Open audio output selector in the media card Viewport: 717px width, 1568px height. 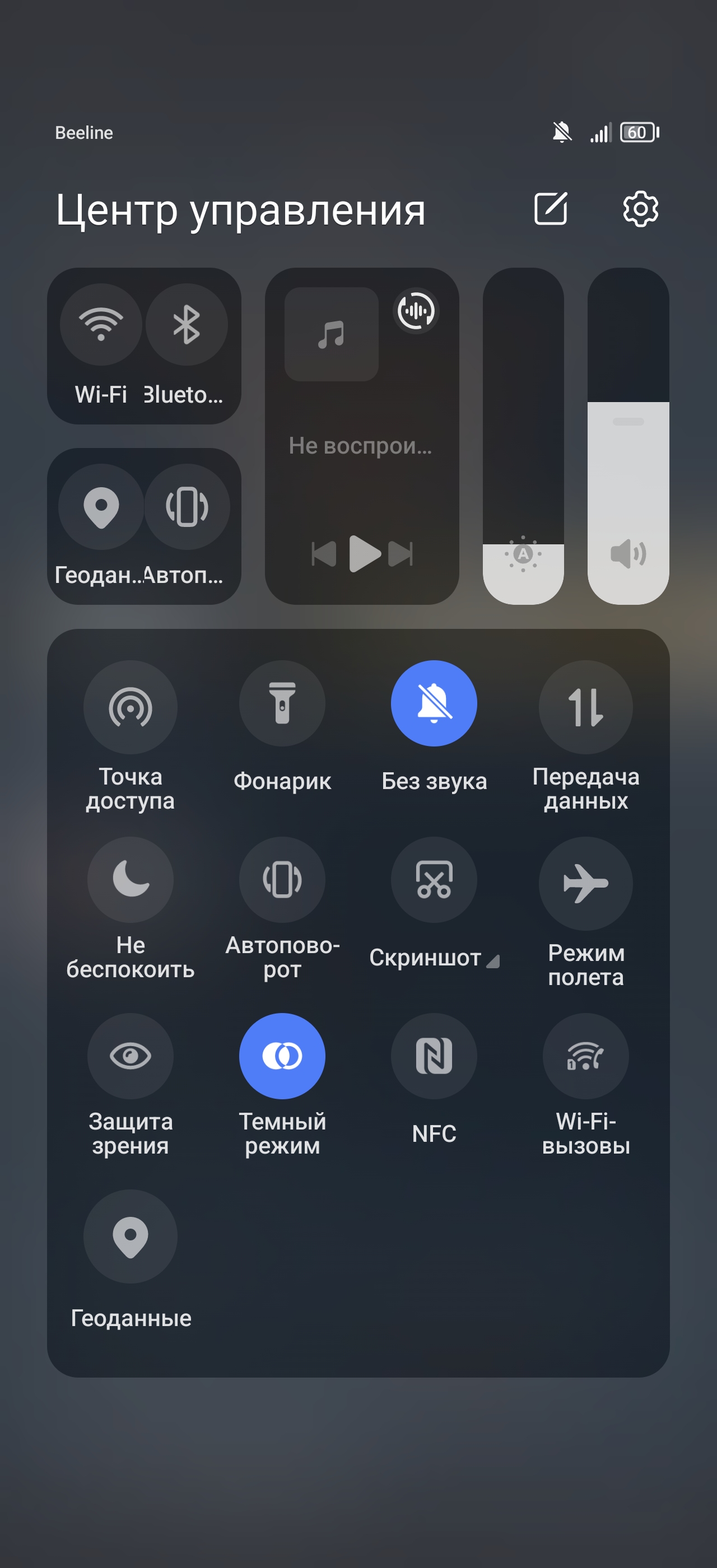(416, 311)
